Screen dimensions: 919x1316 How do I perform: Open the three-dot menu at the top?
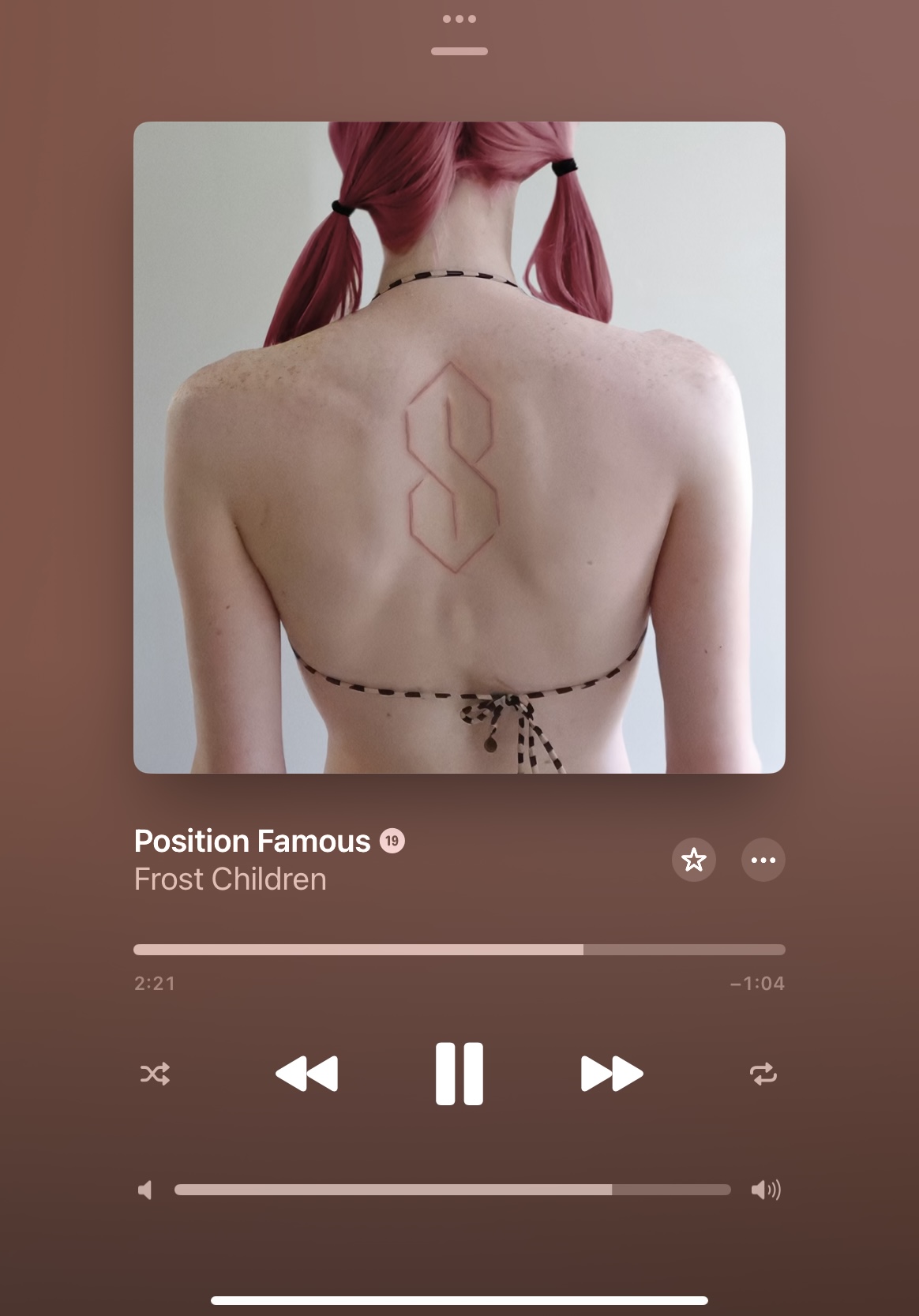[x=459, y=19]
